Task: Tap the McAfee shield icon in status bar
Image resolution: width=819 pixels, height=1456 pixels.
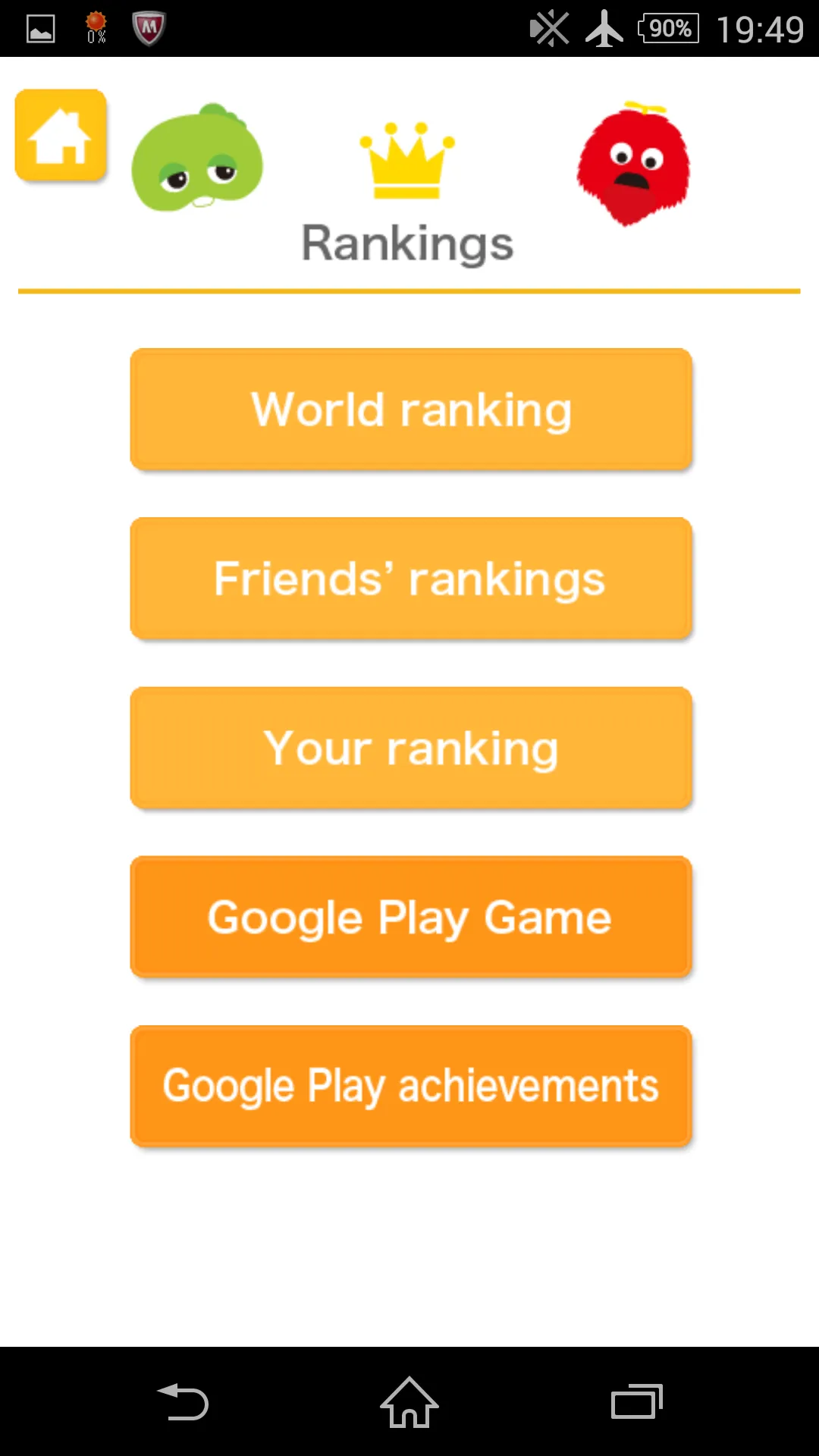Action: tap(149, 27)
